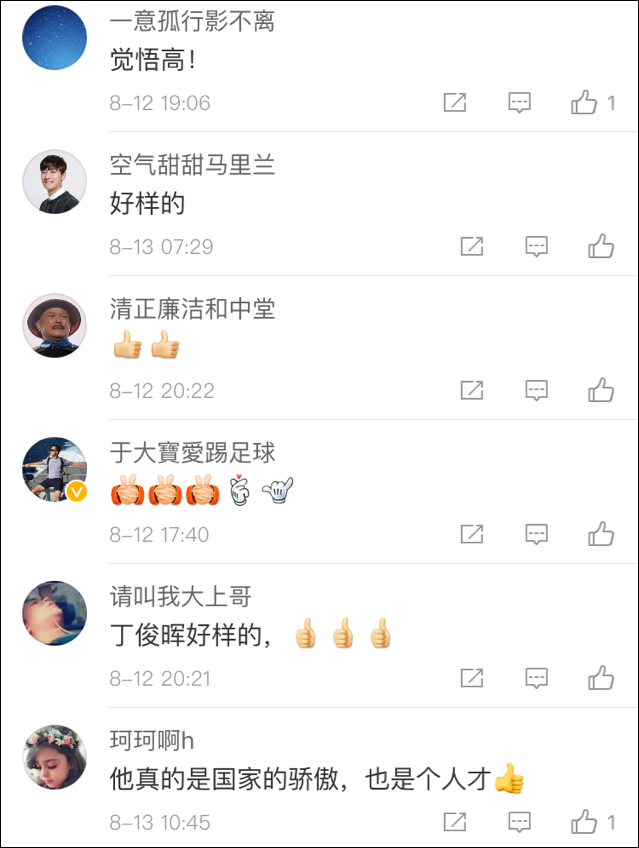
Task: Repost 于大寶愛踢足球's comment
Action: pos(472,534)
